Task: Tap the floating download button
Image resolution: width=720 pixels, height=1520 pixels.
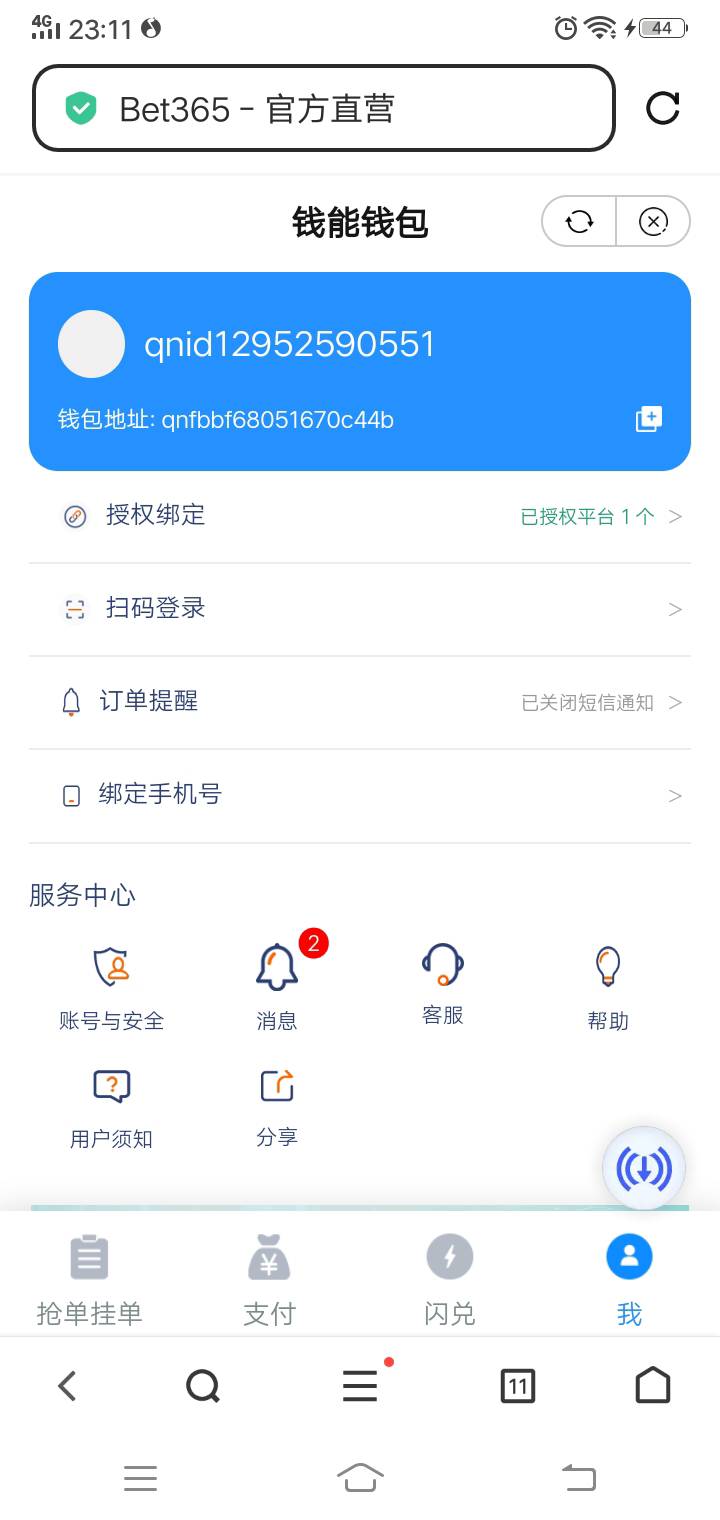Action: (x=644, y=1167)
